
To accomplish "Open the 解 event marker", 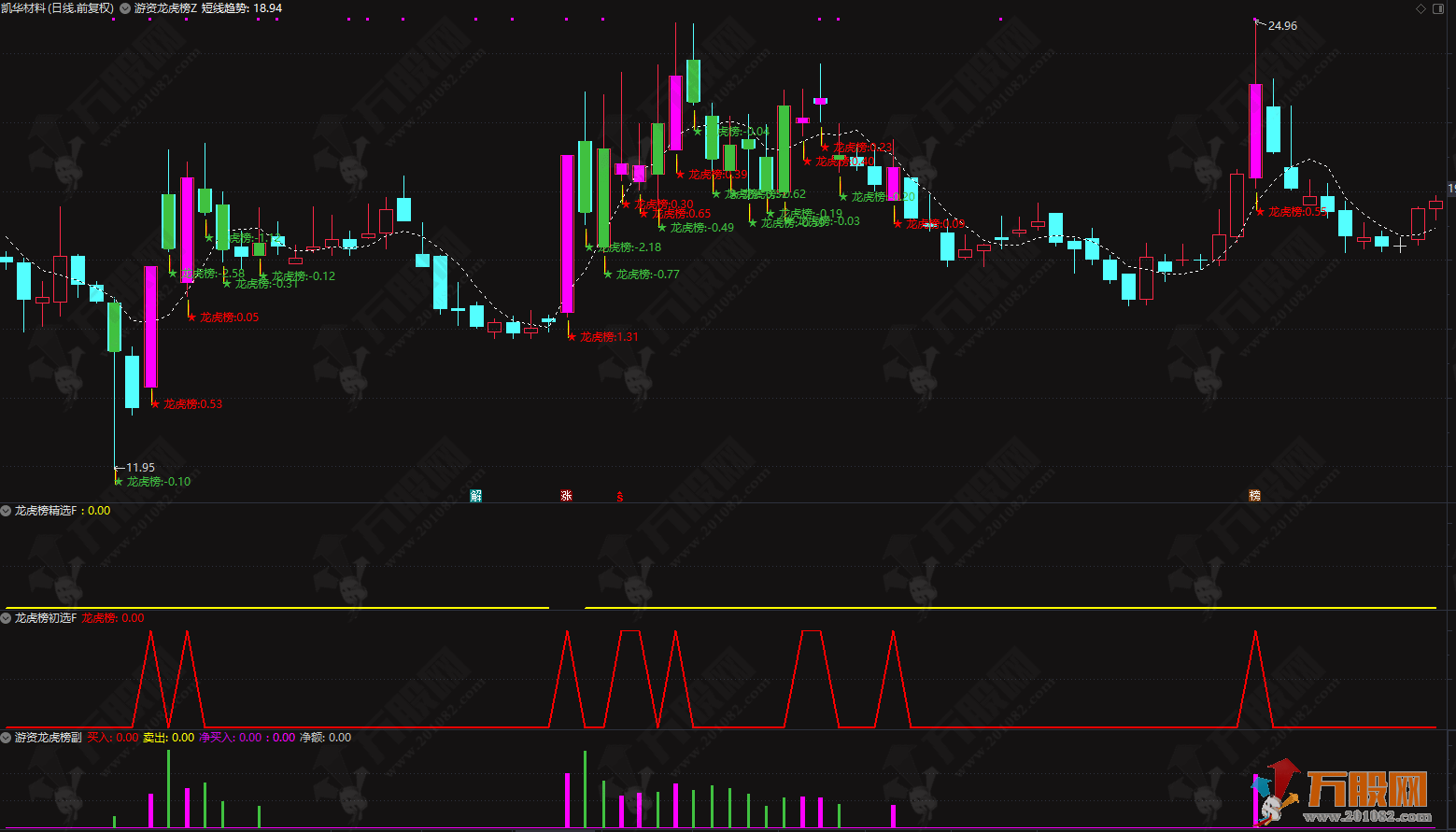I will point(476,496).
